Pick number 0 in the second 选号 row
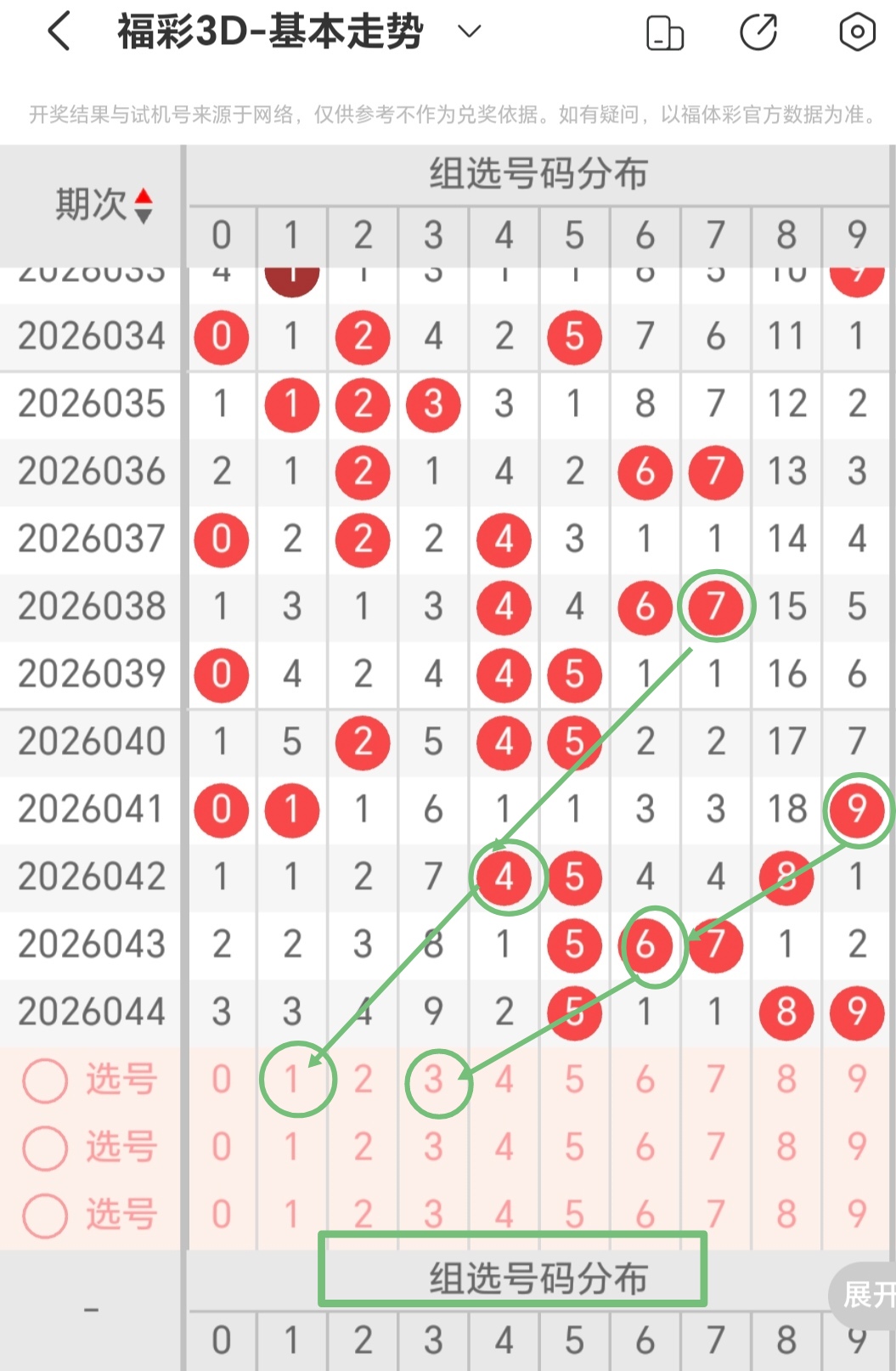This screenshot has width=896, height=1371. (222, 1148)
